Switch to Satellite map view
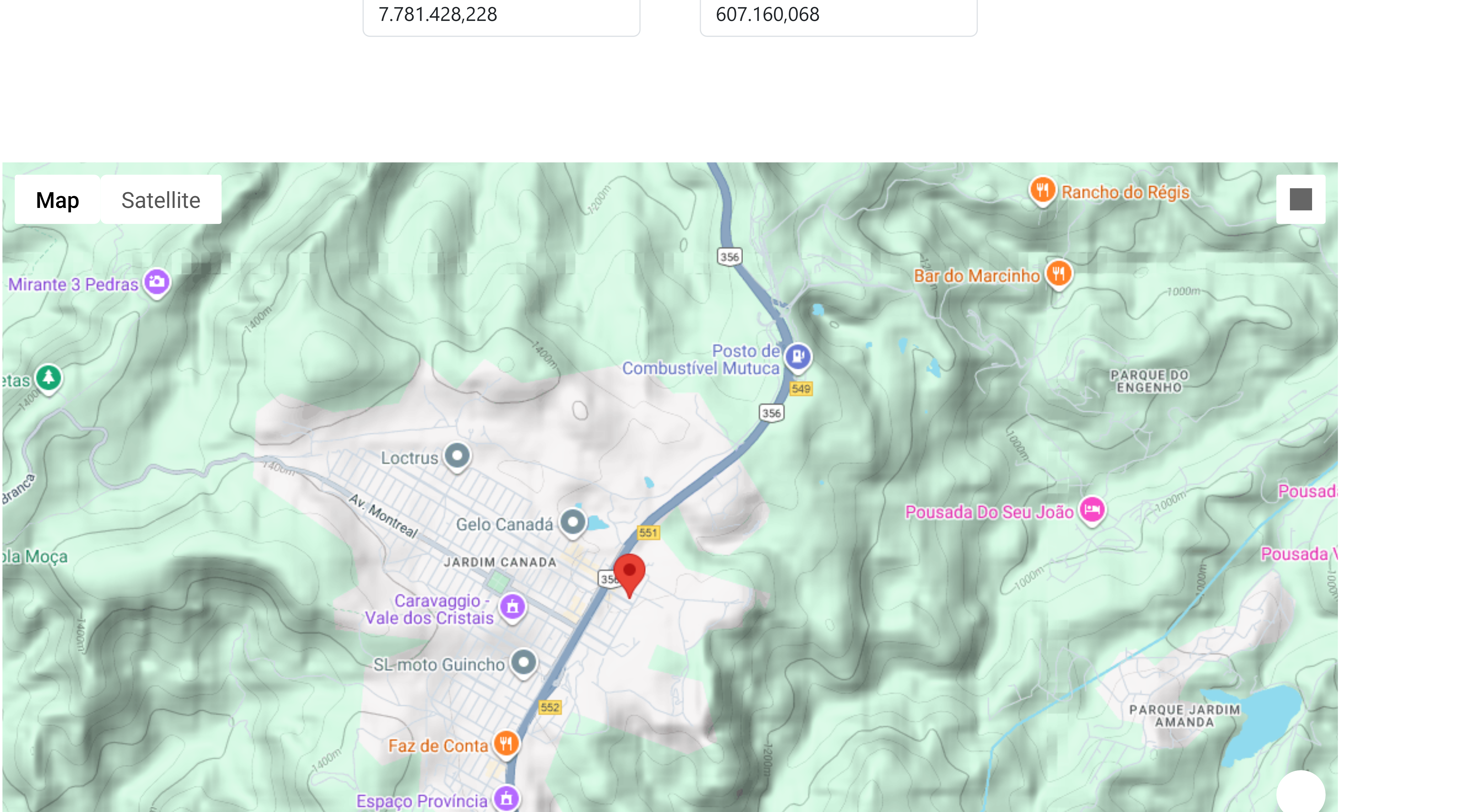The width and height of the screenshot is (1477, 812). pos(161,200)
